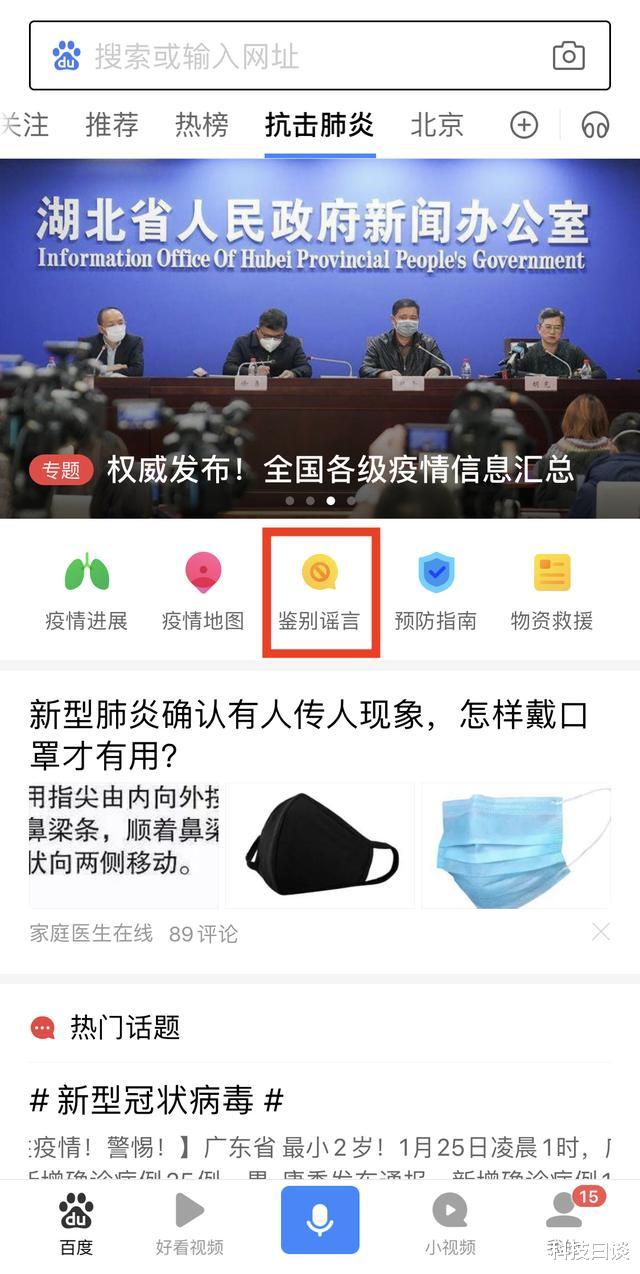Open 物资救援 shortcut
Image resolution: width=640 pixels, height=1274 pixels.
552,592
